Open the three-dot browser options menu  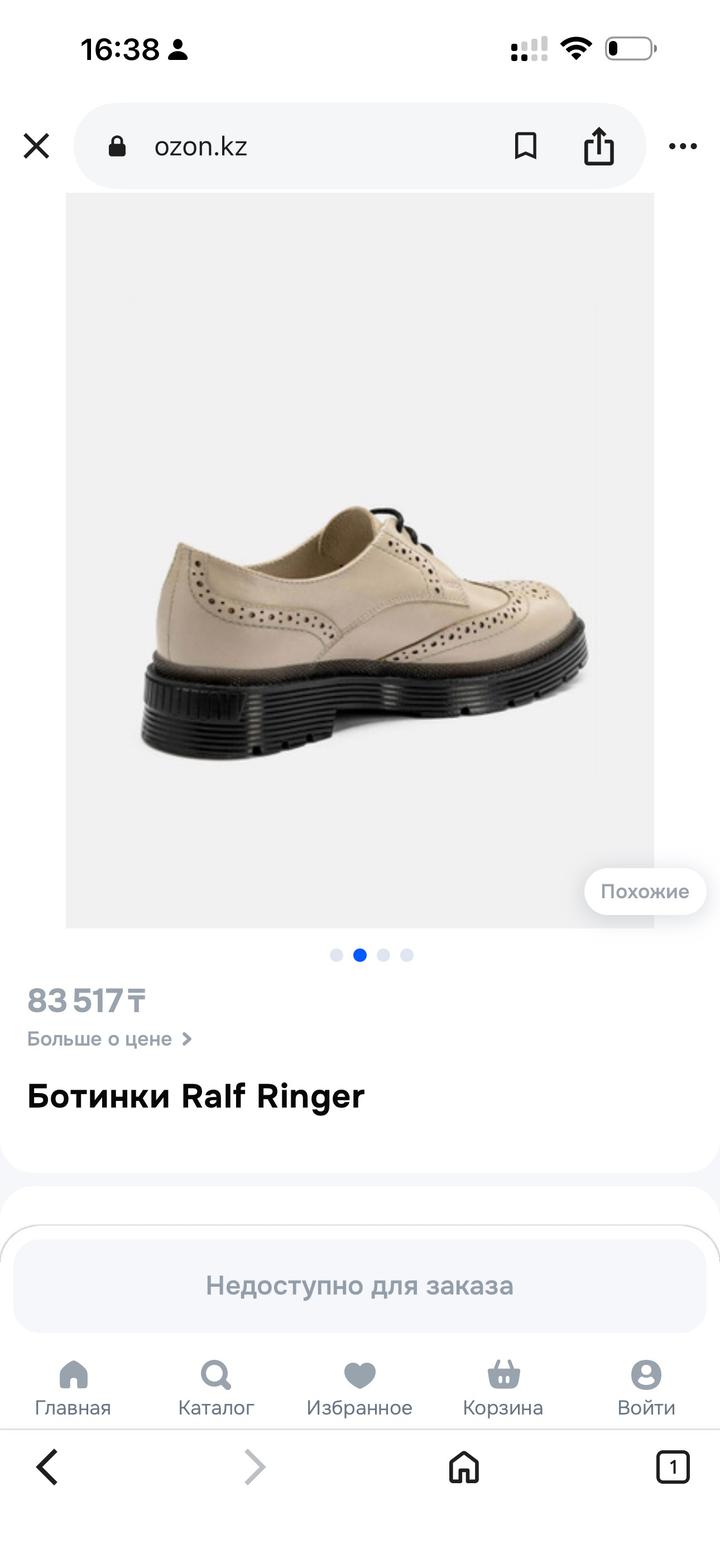(x=683, y=146)
